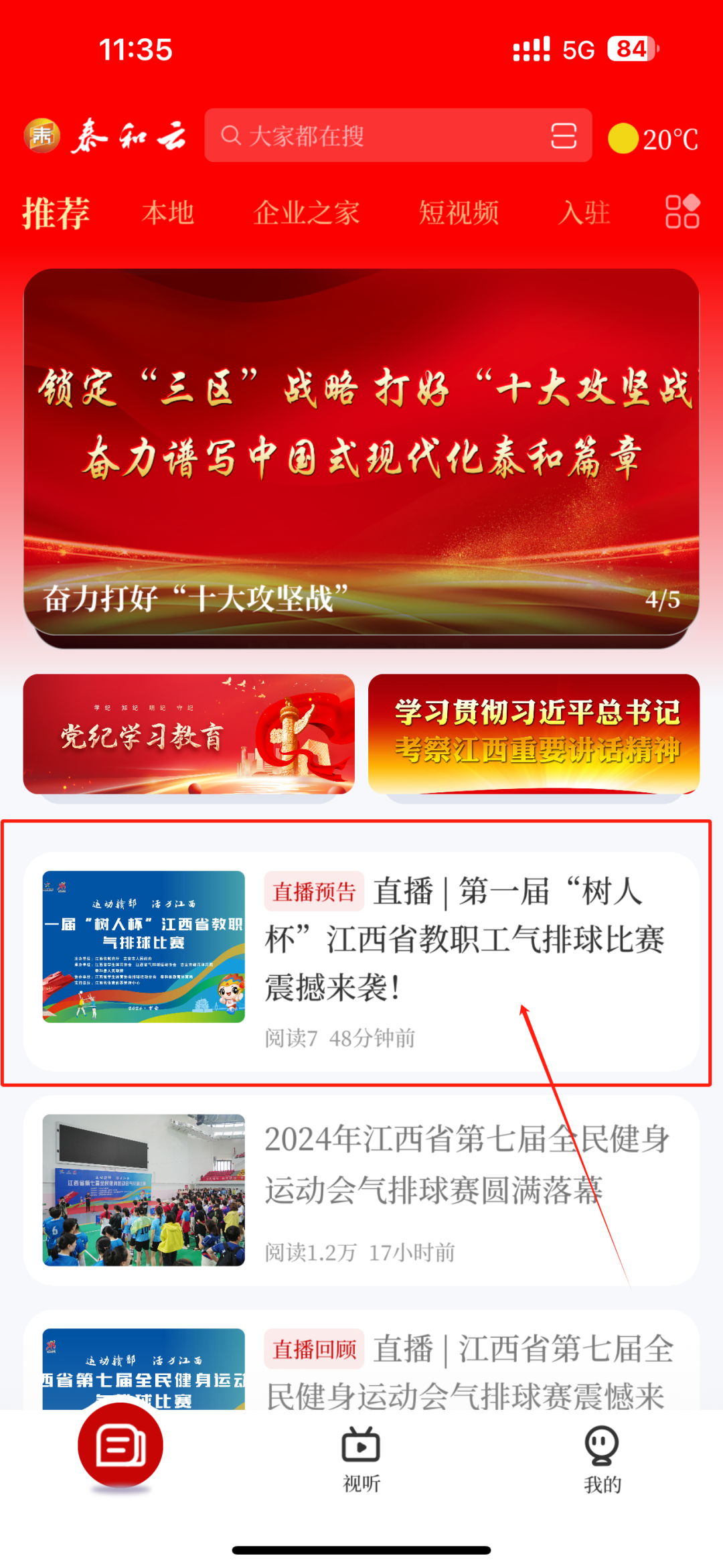Switch to the 企业之家 tab

(x=307, y=213)
